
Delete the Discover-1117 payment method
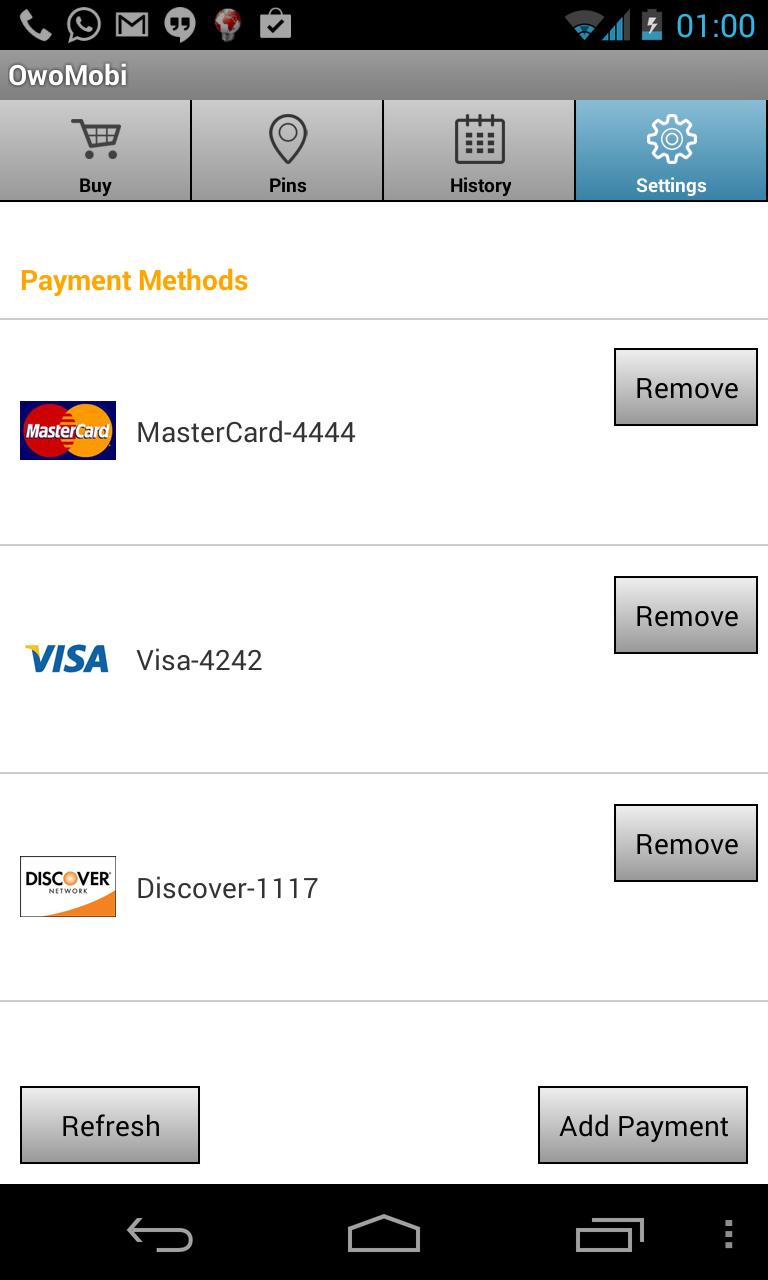tap(686, 844)
